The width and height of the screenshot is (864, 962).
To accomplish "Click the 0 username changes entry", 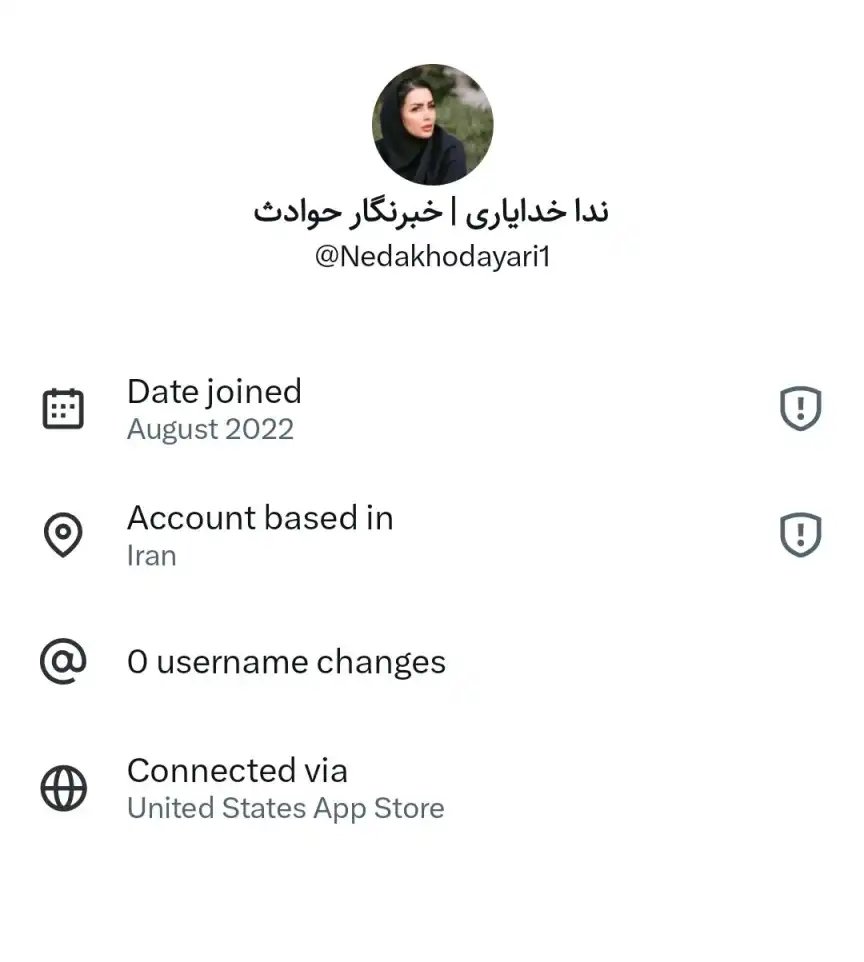I will [286, 661].
